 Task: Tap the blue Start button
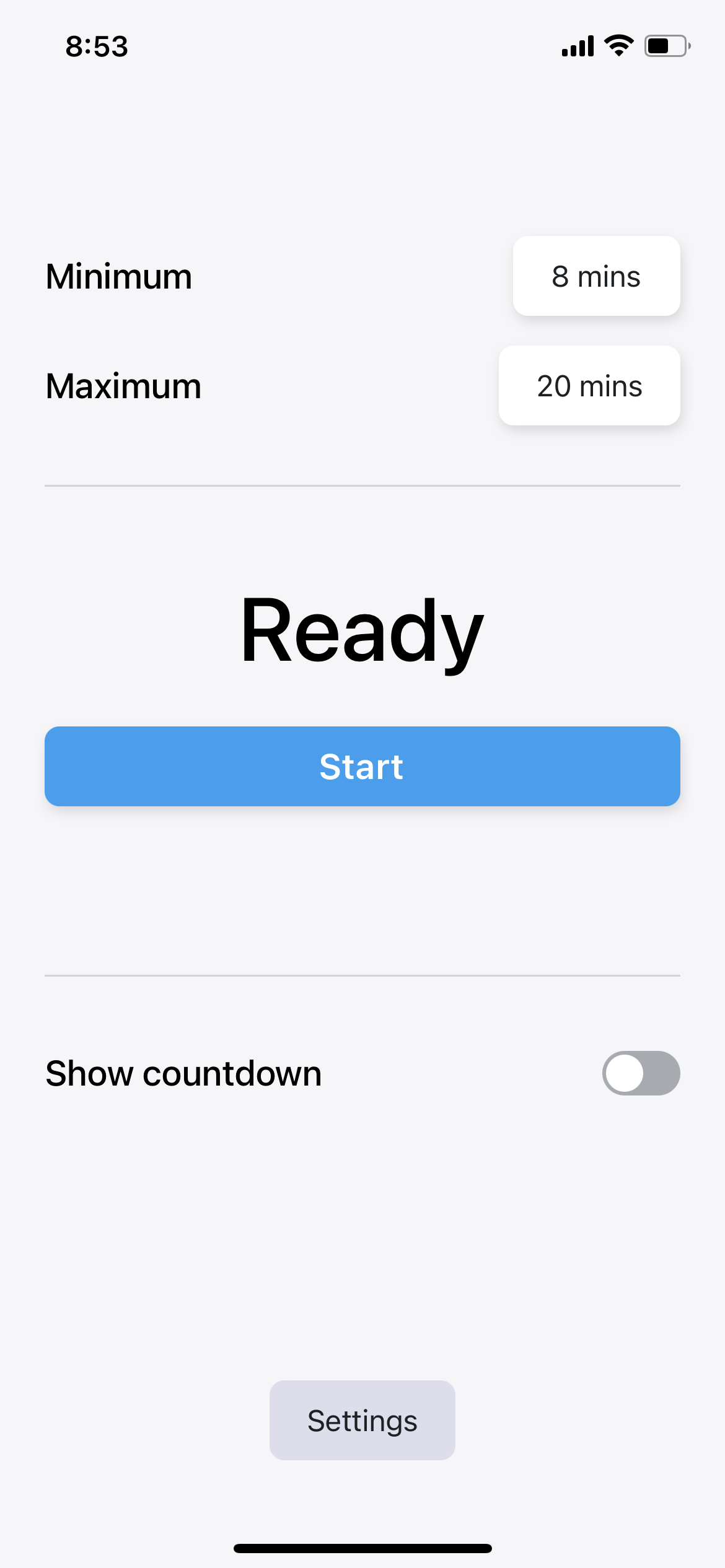click(x=362, y=766)
